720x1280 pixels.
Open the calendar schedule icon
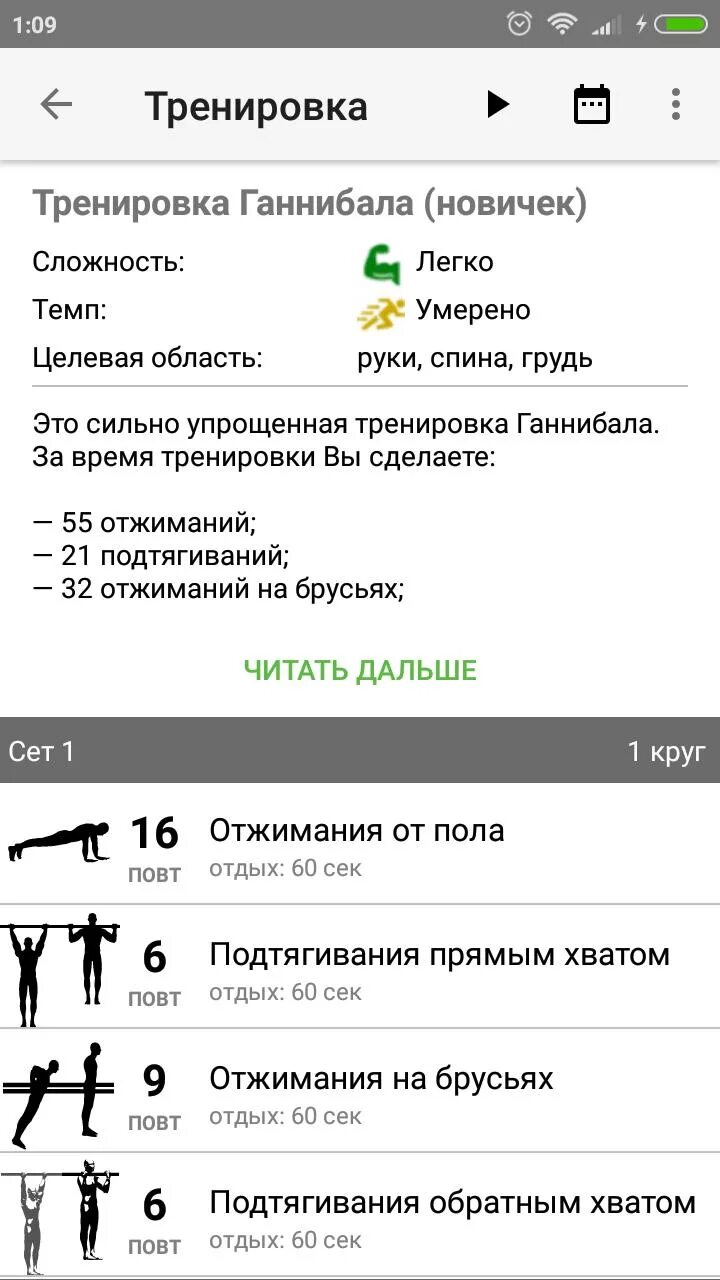(592, 104)
